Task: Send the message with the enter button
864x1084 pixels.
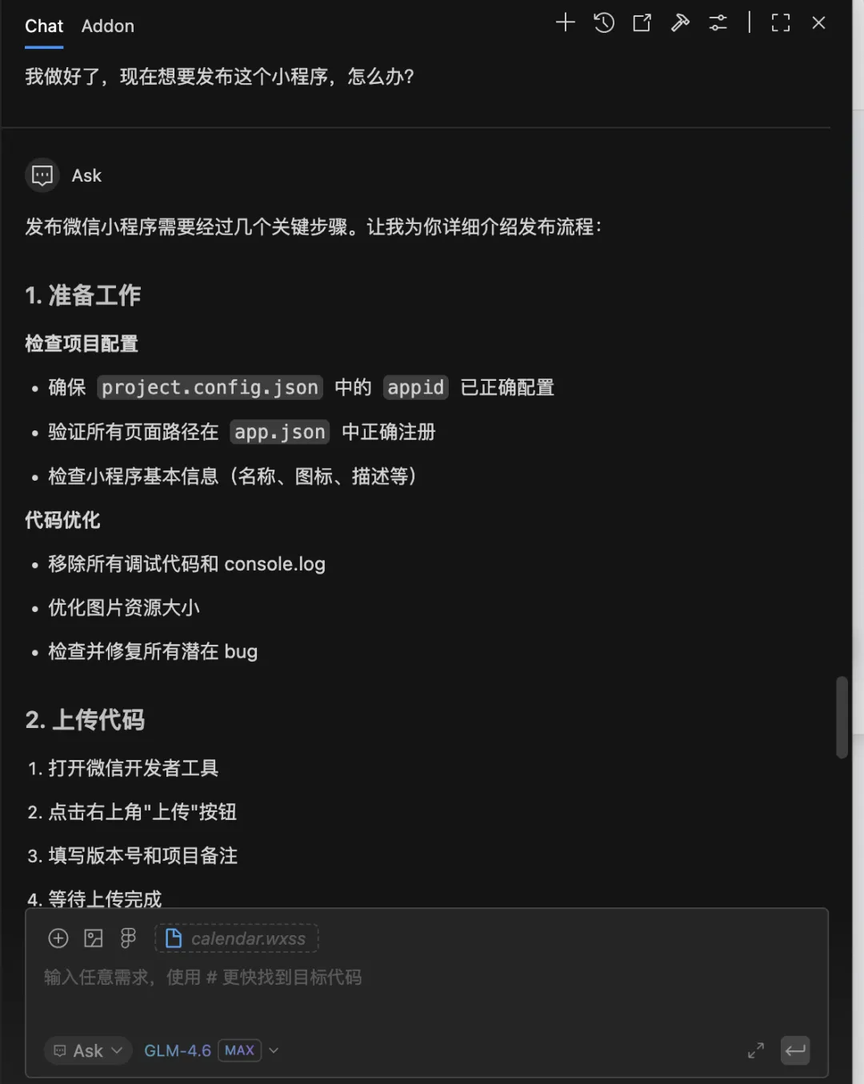Action: click(x=795, y=1050)
